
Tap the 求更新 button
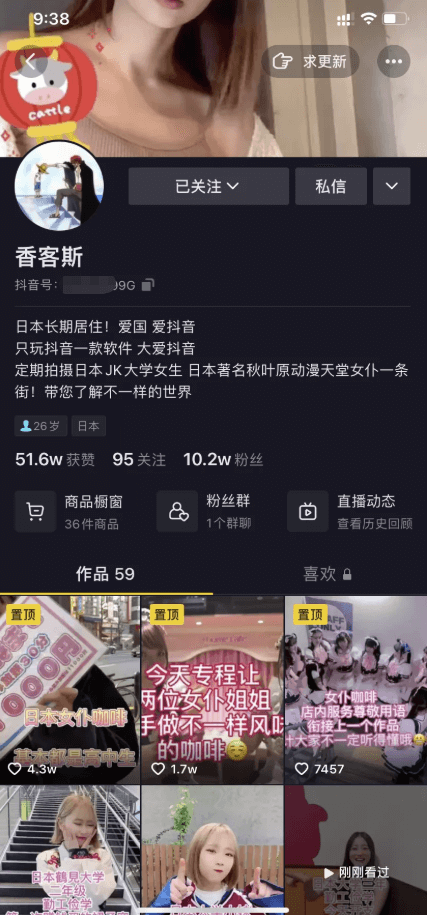pos(310,61)
